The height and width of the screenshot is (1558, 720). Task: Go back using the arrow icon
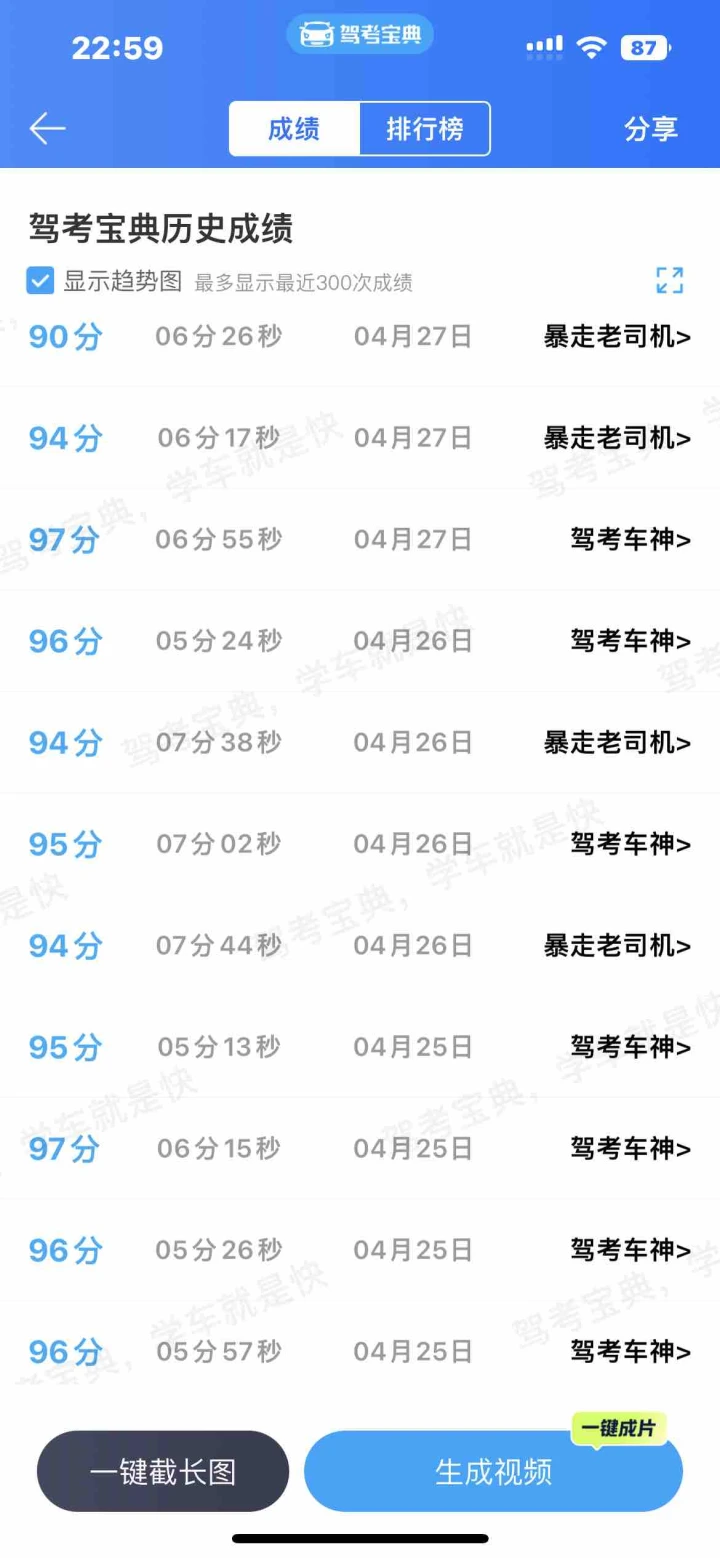coord(47,129)
